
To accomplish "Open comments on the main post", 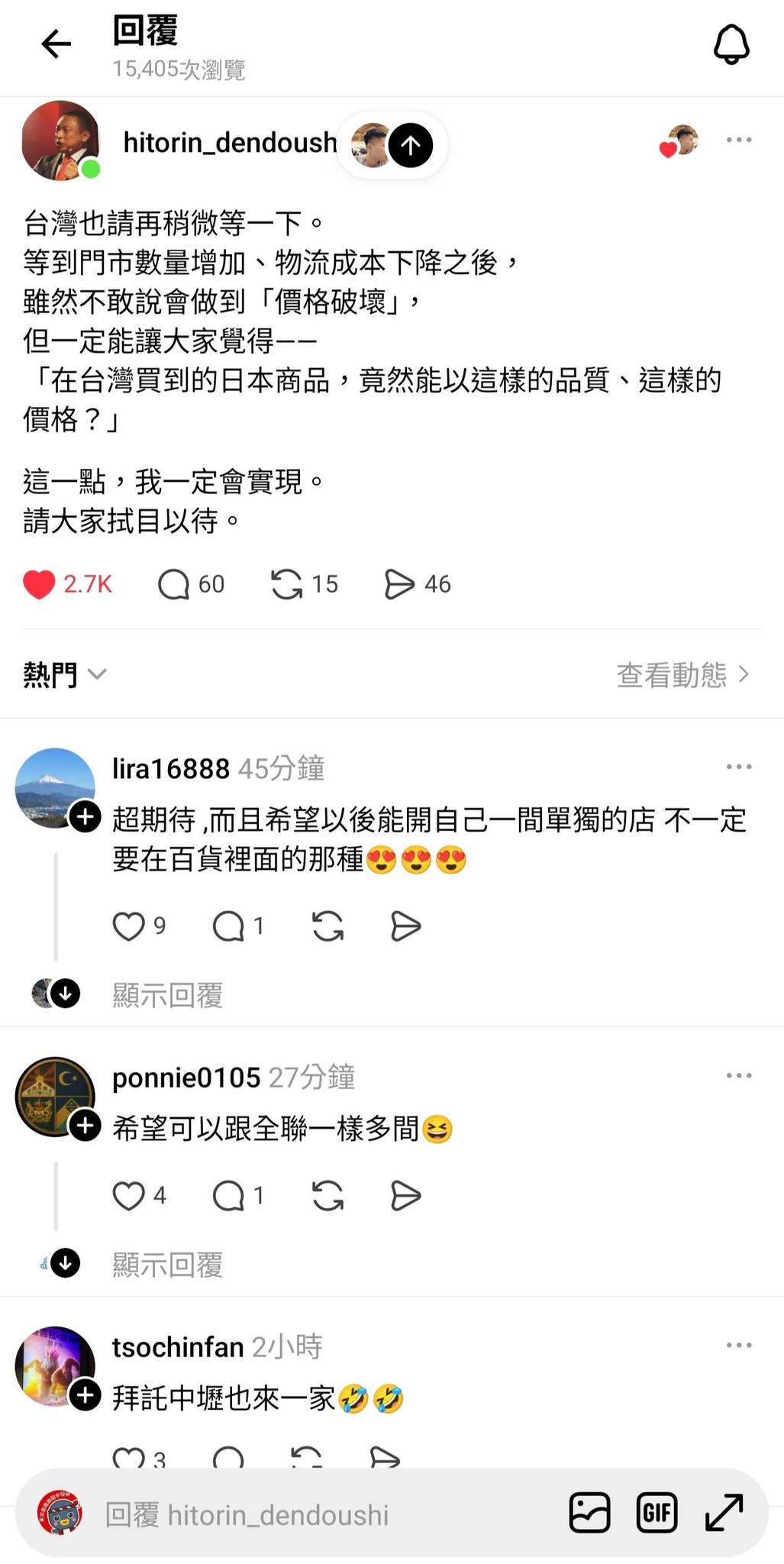I will coord(174,584).
